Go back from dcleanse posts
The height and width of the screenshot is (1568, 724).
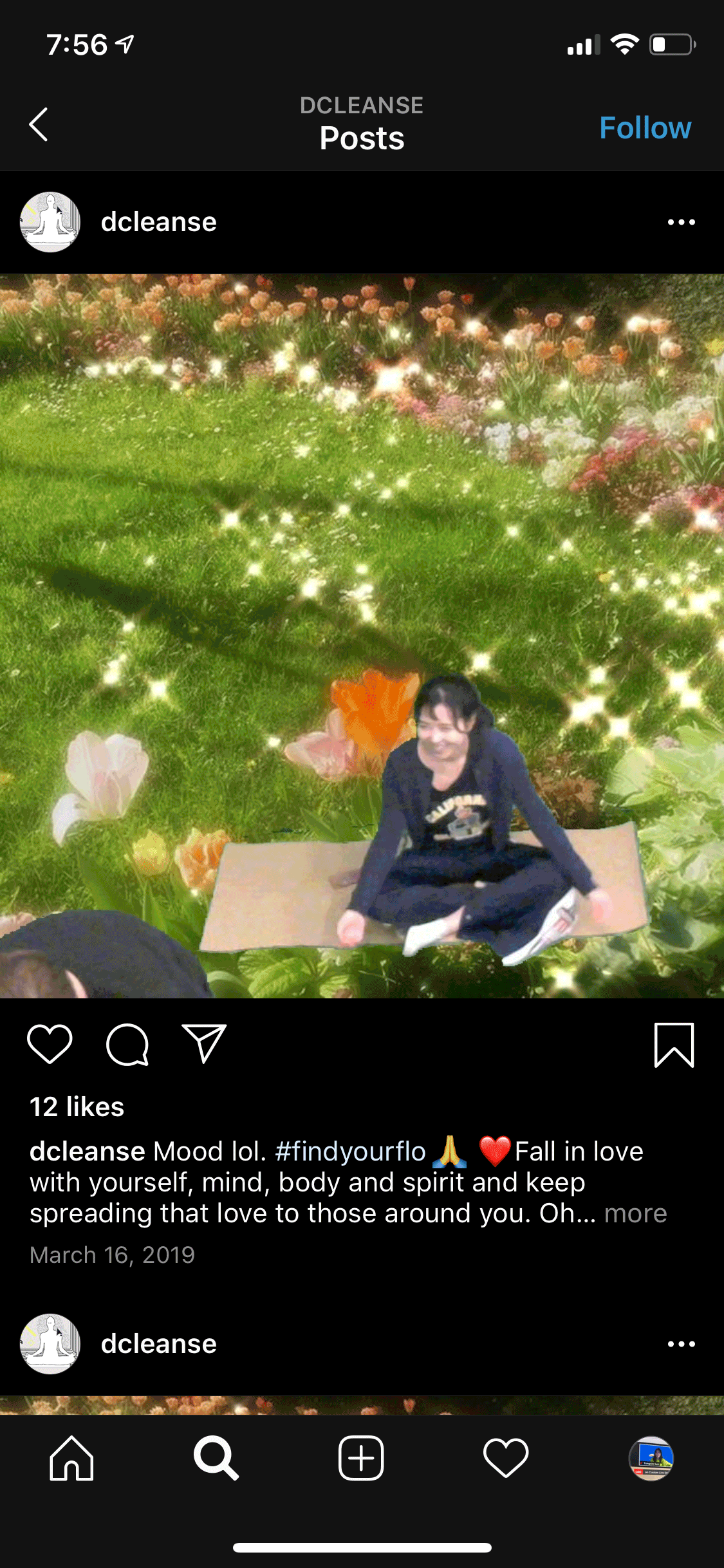(39, 125)
